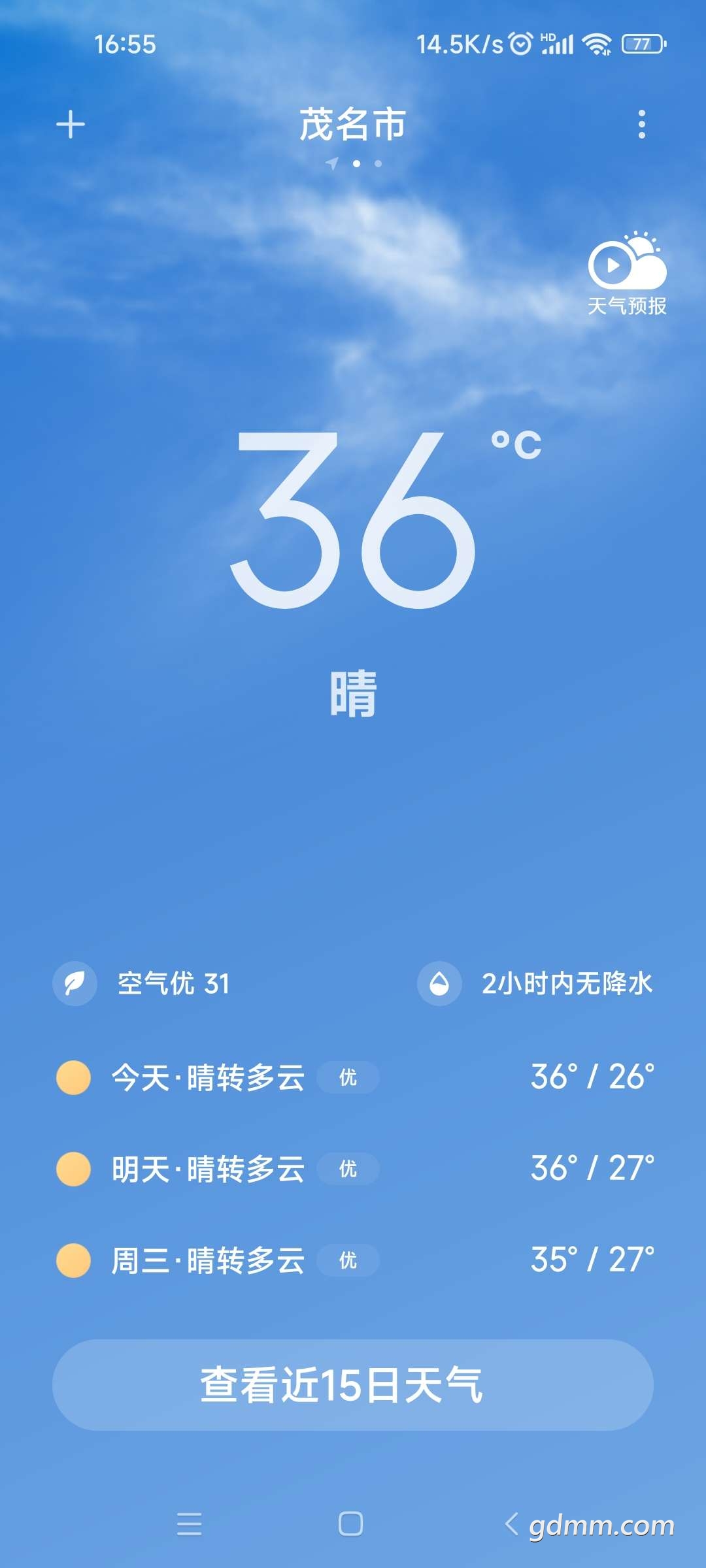The width and height of the screenshot is (706, 1568).
Task: Add a new city with the plus icon
Action: click(71, 124)
